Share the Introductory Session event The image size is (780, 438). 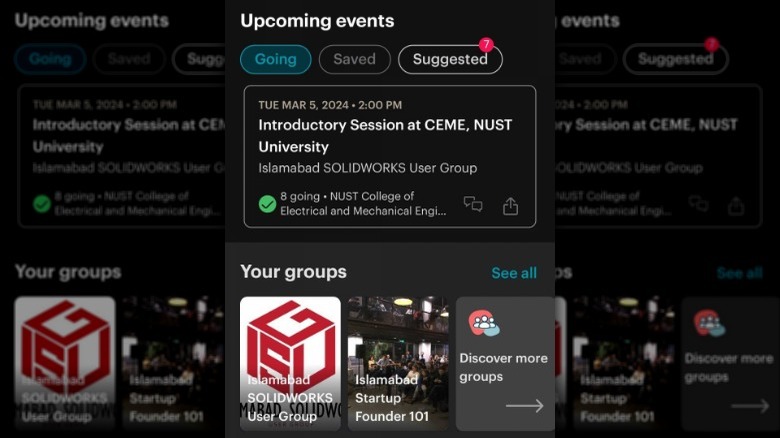click(510, 205)
